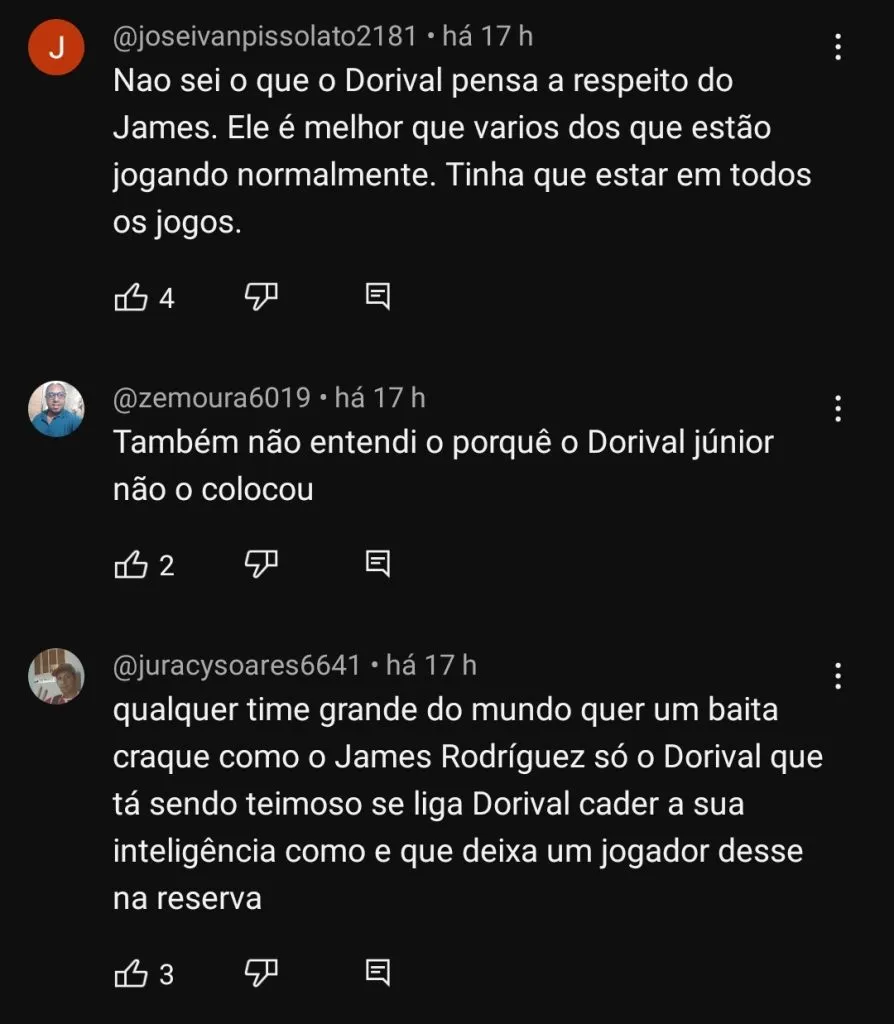Open overflow menu on @joseivanpissolato2181's comment
The width and height of the screenshot is (894, 1024).
click(x=838, y=46)
